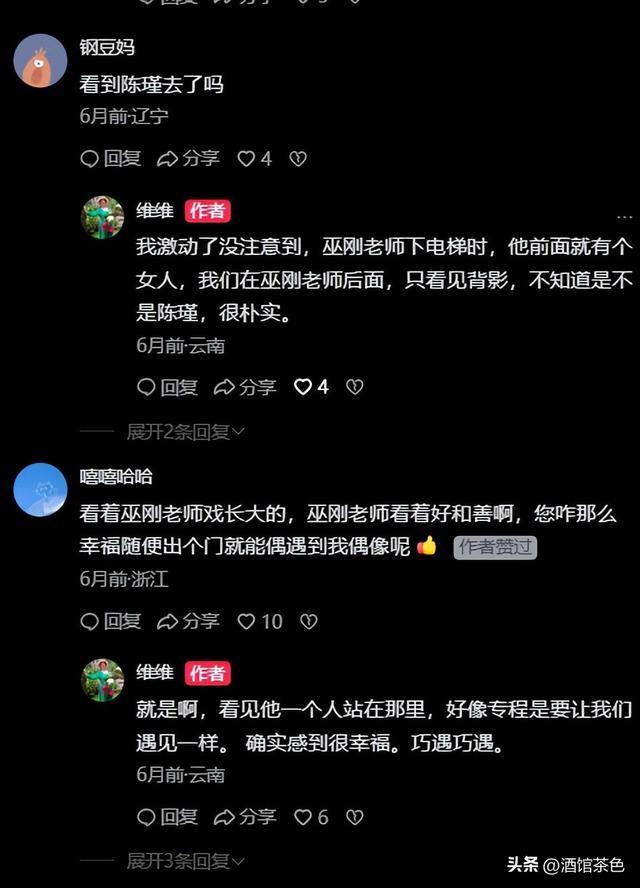The height and width of the screenshot is (888, 640).
Task: Like 嘻嘻哈哈's comment with 10 likes
Action: 259,621
